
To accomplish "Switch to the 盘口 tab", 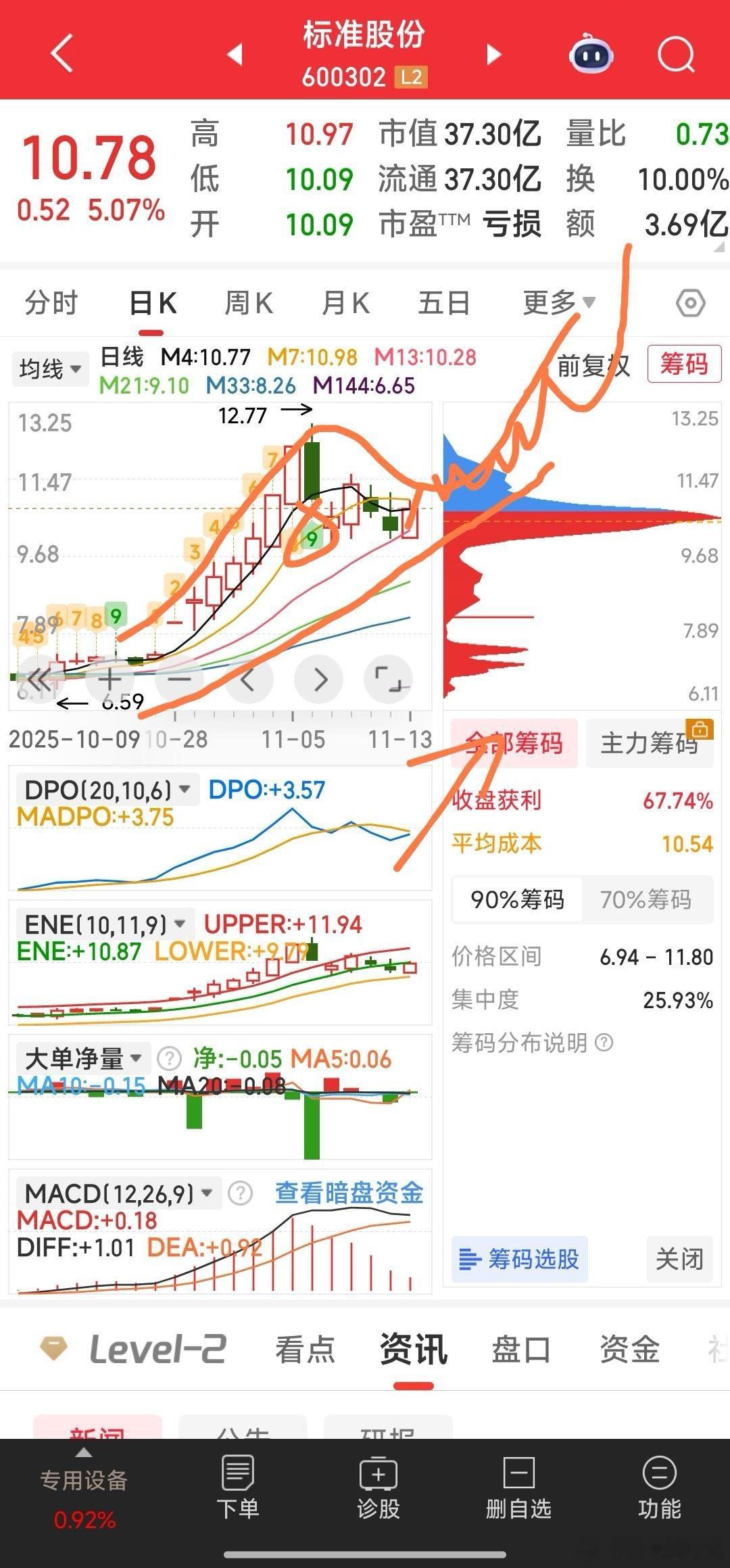I will pyautogui.click(x=521, y=1350).
